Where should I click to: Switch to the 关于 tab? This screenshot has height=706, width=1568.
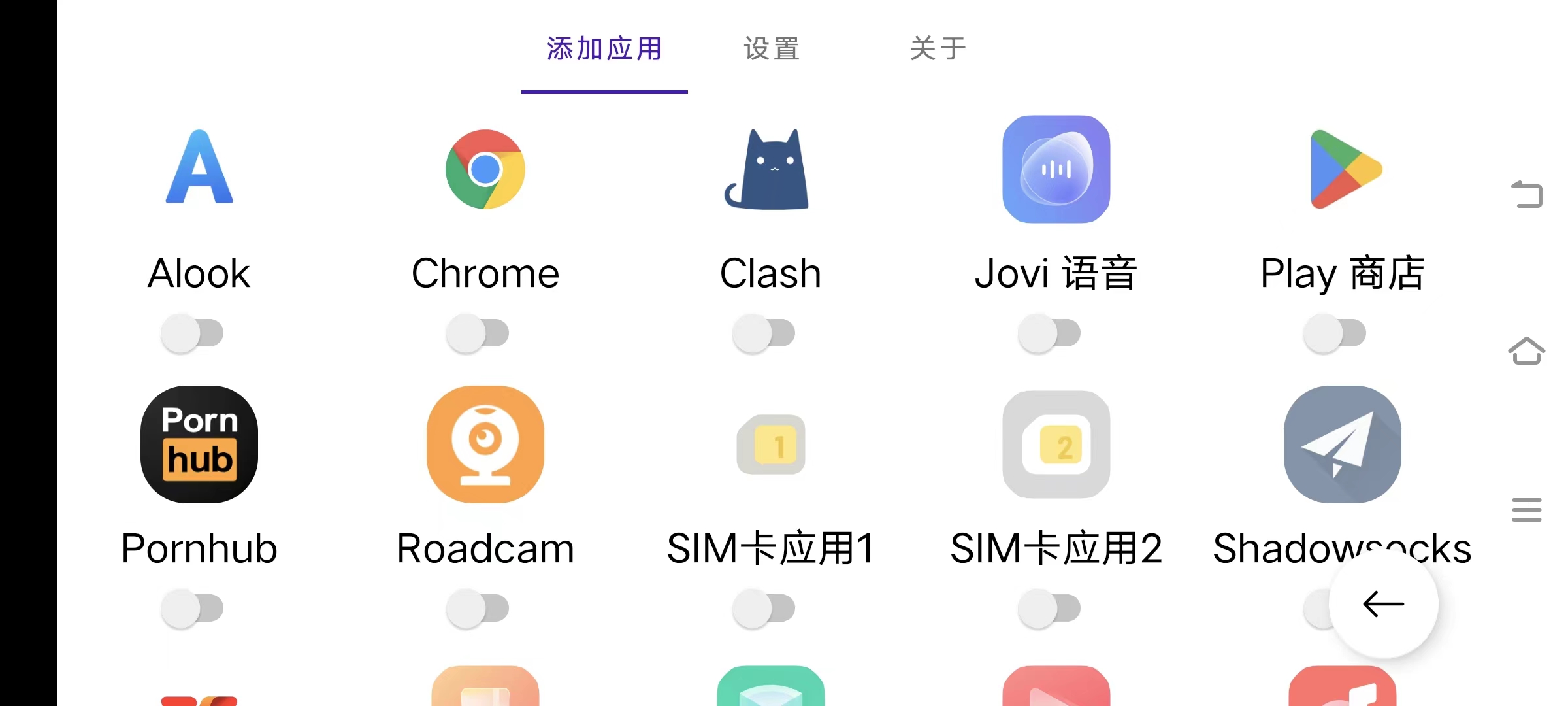pyautogui.click(x=938, y=49)
